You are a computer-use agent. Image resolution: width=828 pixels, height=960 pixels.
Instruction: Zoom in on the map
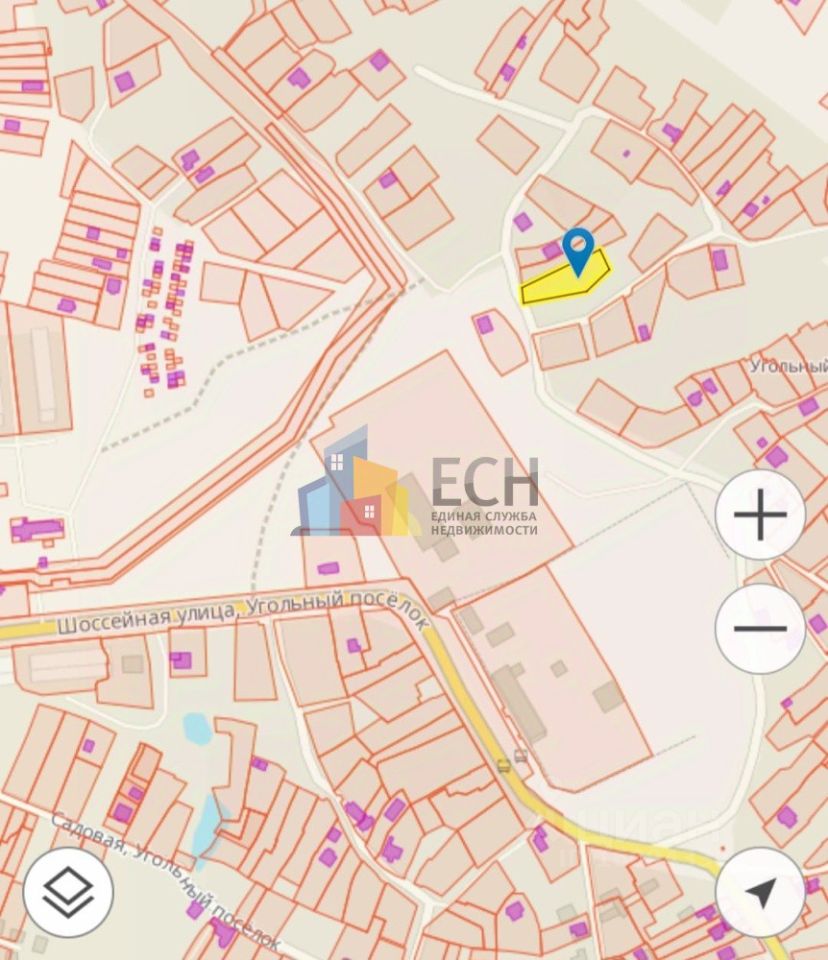pos(760,516)
